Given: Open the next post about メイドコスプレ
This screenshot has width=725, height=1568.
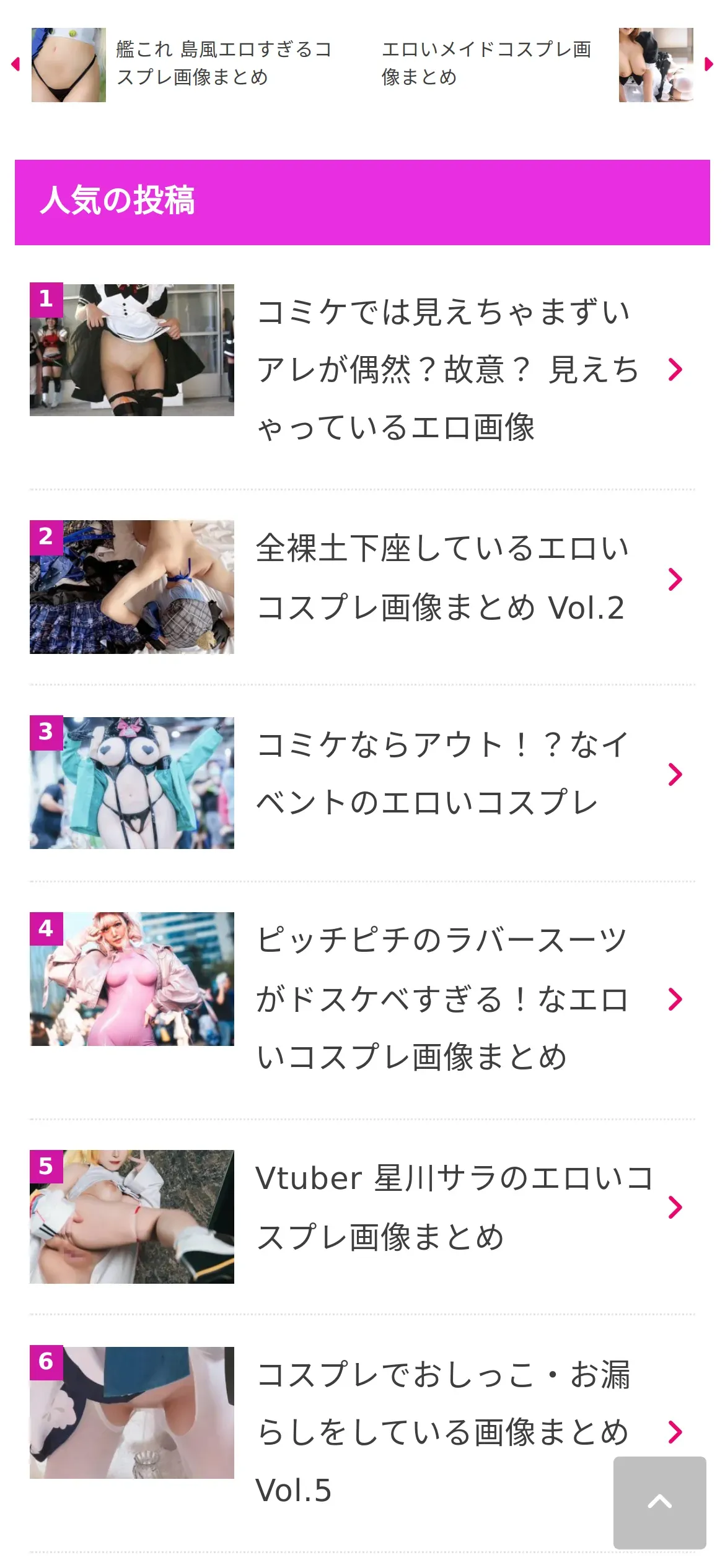Looking at the screenshot, I should click(486, 64).
